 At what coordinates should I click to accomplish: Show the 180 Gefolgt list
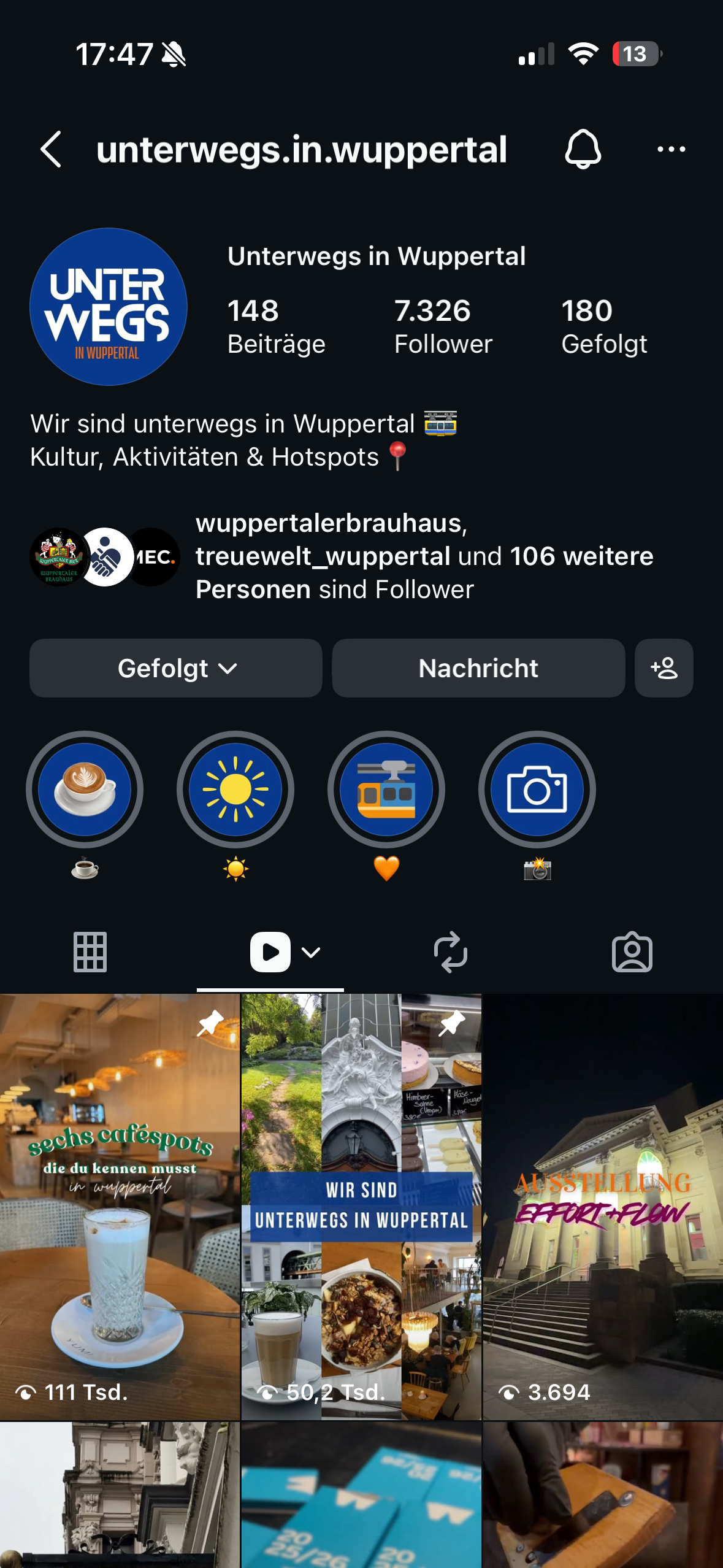point(604,326)
